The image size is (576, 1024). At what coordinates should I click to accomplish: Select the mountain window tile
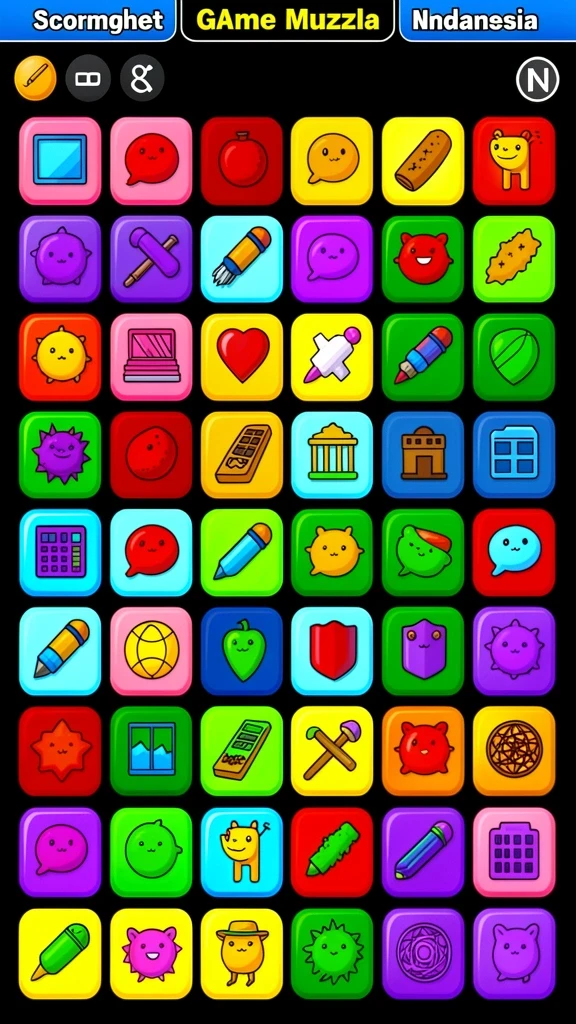tap(152, 750)
